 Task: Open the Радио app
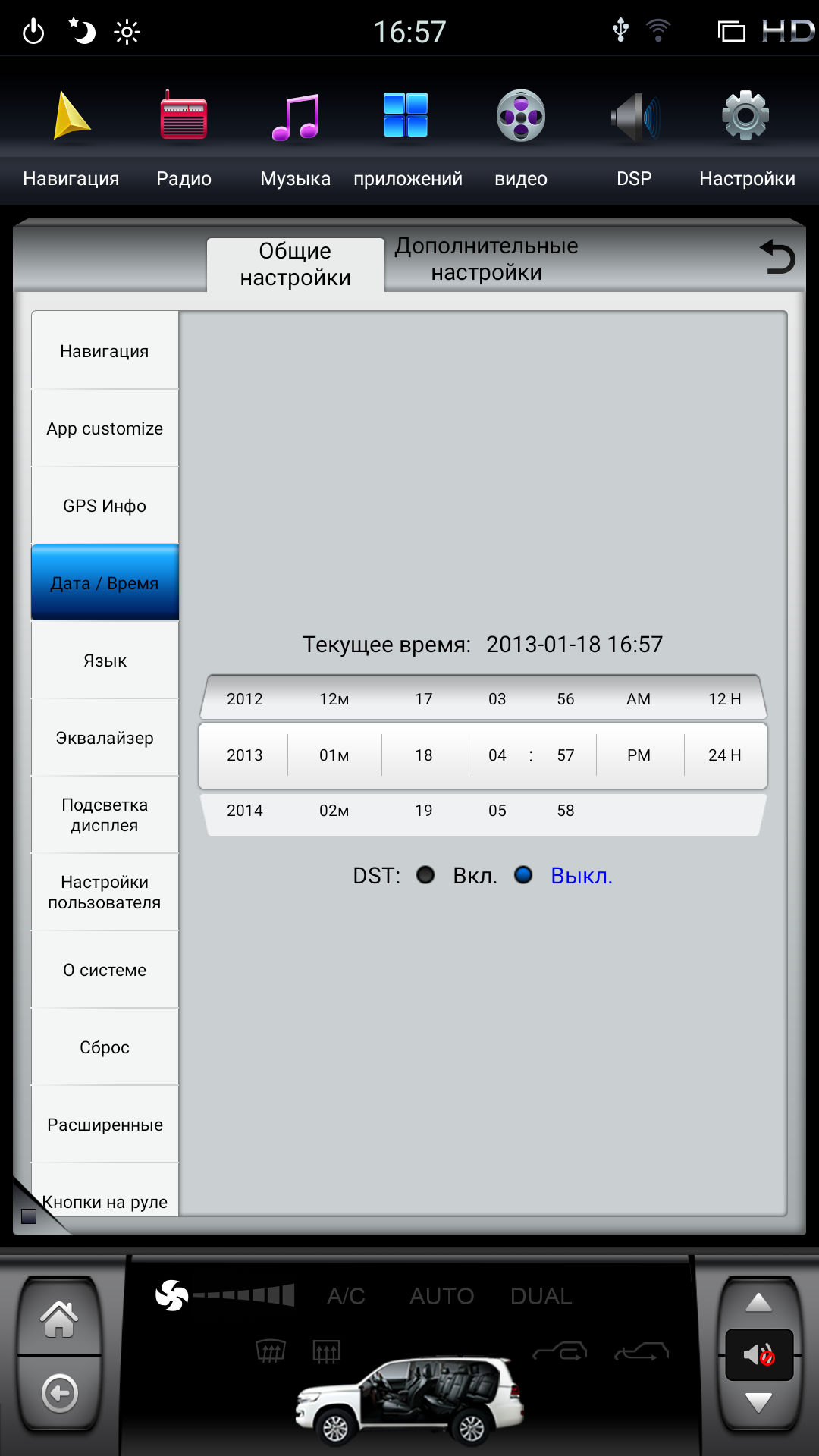tap(184, 138)
